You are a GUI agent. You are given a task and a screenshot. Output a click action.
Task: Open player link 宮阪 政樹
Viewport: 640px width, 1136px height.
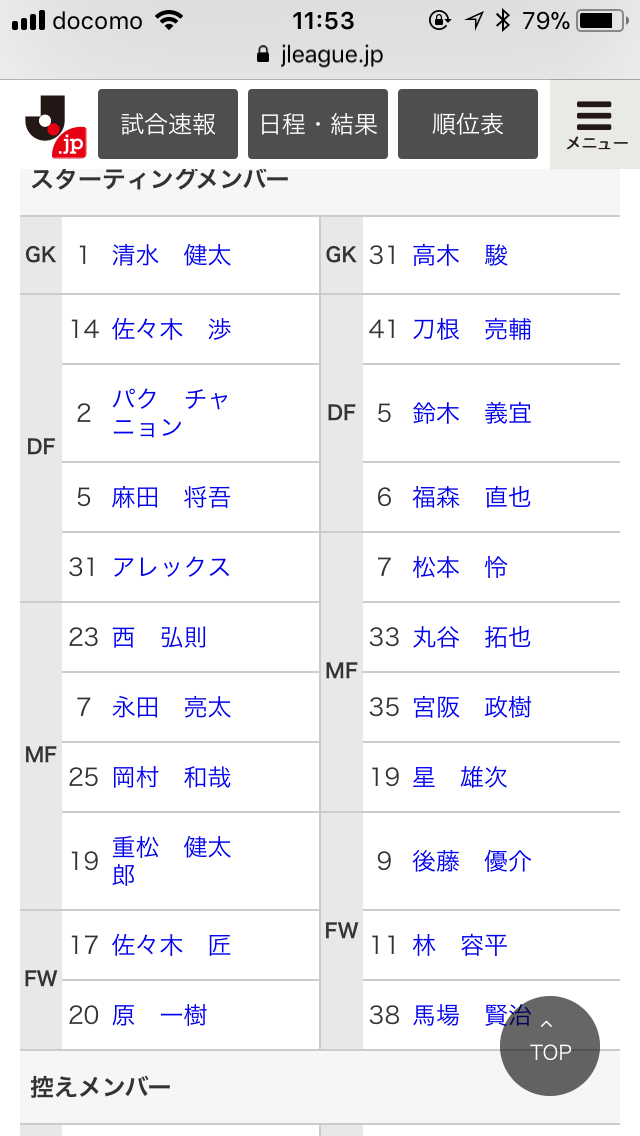472,707
